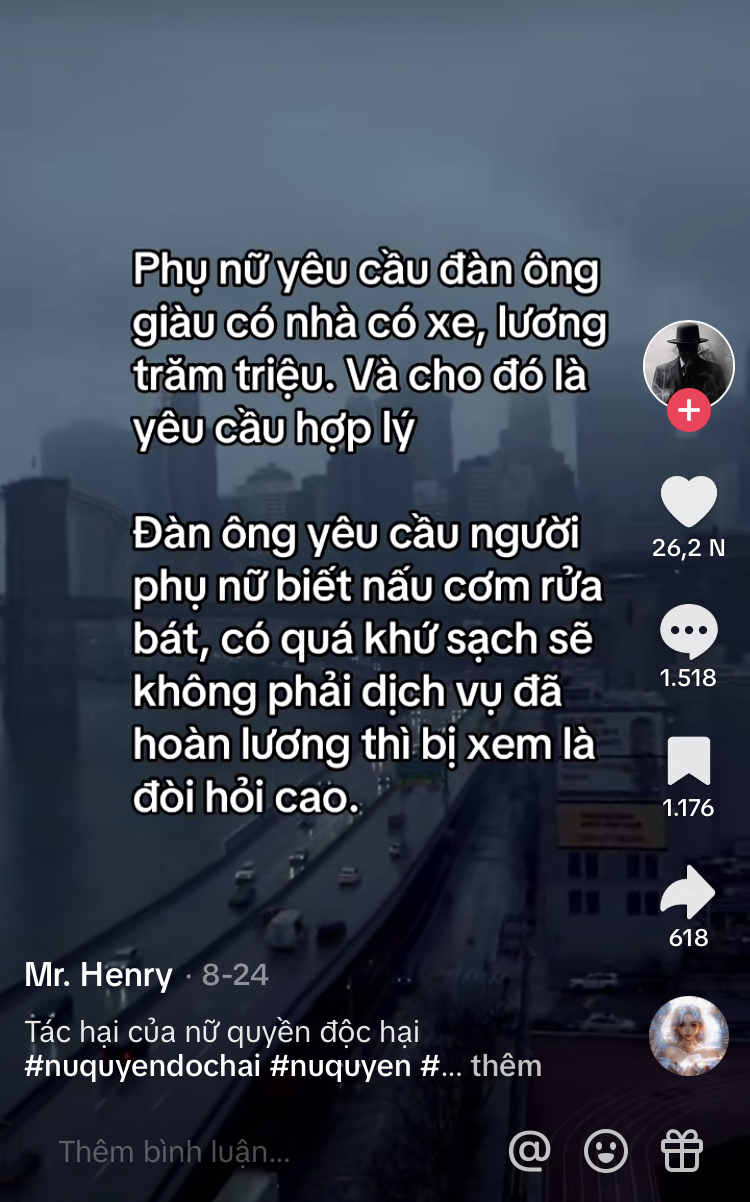
Task: Open the Mr. Henry username link
Action: (x=98, y=974)
